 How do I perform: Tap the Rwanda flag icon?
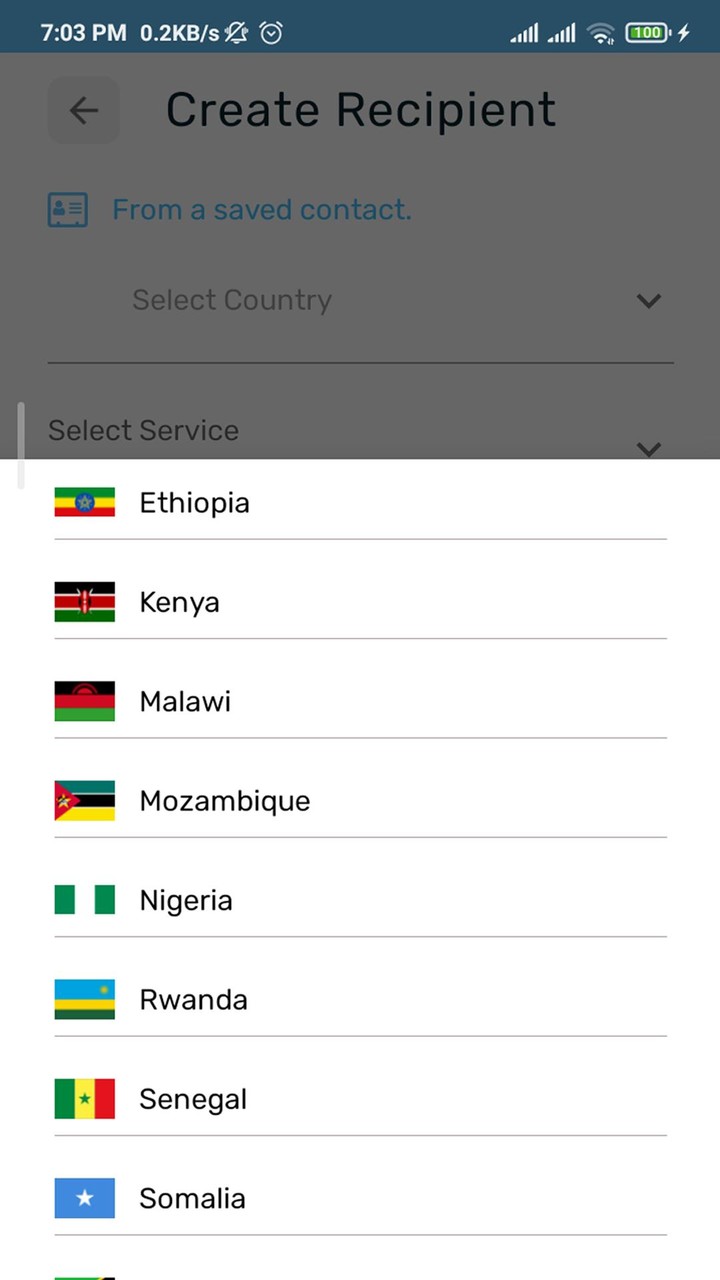coord(84,998)
